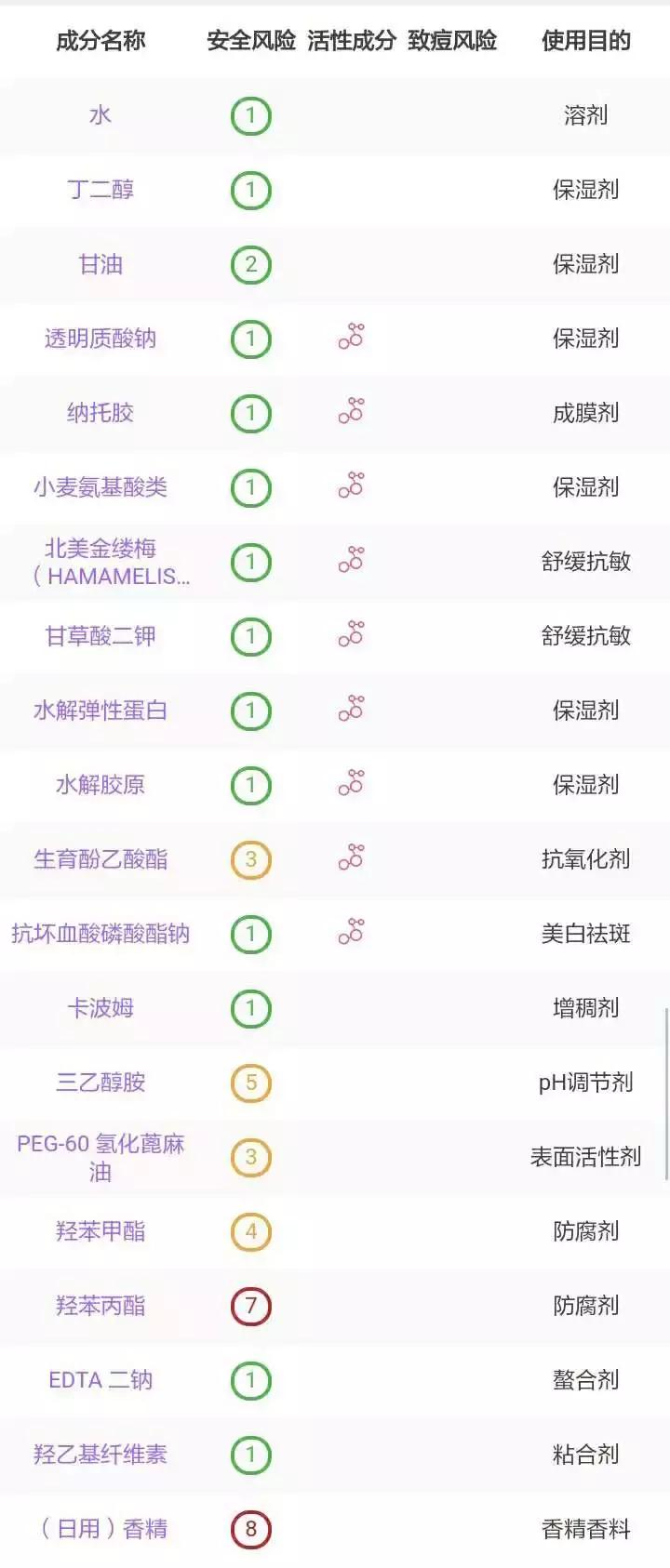View details for 甘油
The image size is (670, 1568).
(x=100, y=264)
